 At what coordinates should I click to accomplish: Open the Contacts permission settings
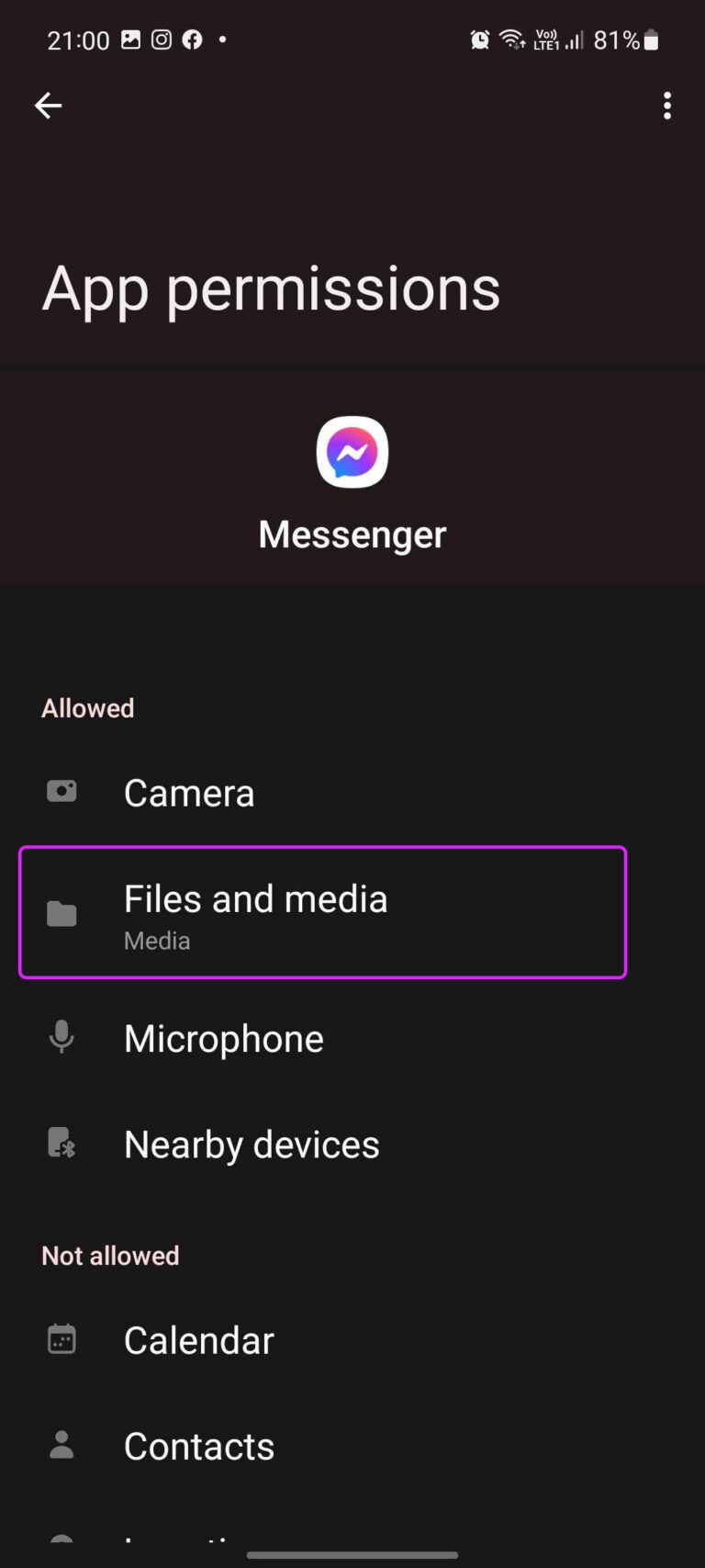click(x=321, y=1445)
